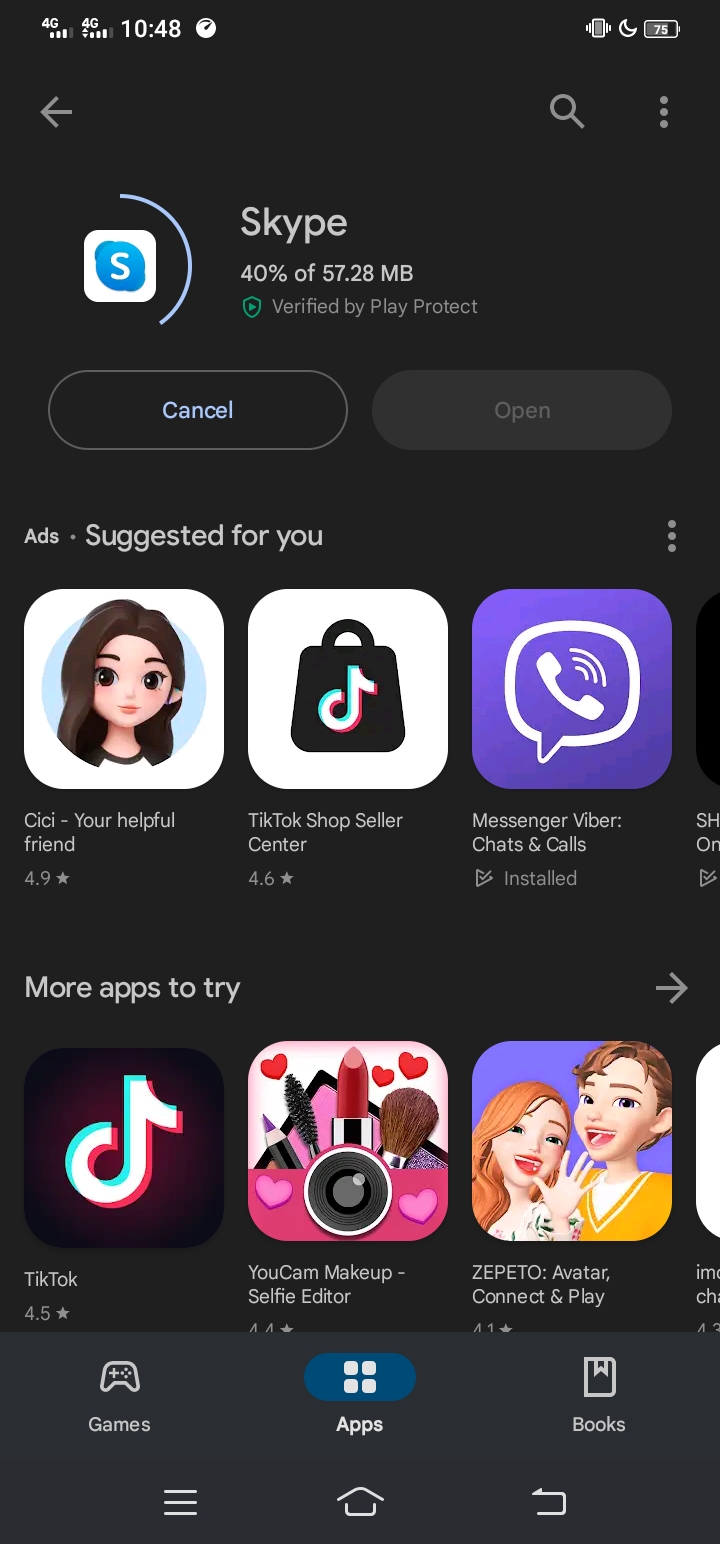Go back using the top-left arrow

tap(56, 112)
